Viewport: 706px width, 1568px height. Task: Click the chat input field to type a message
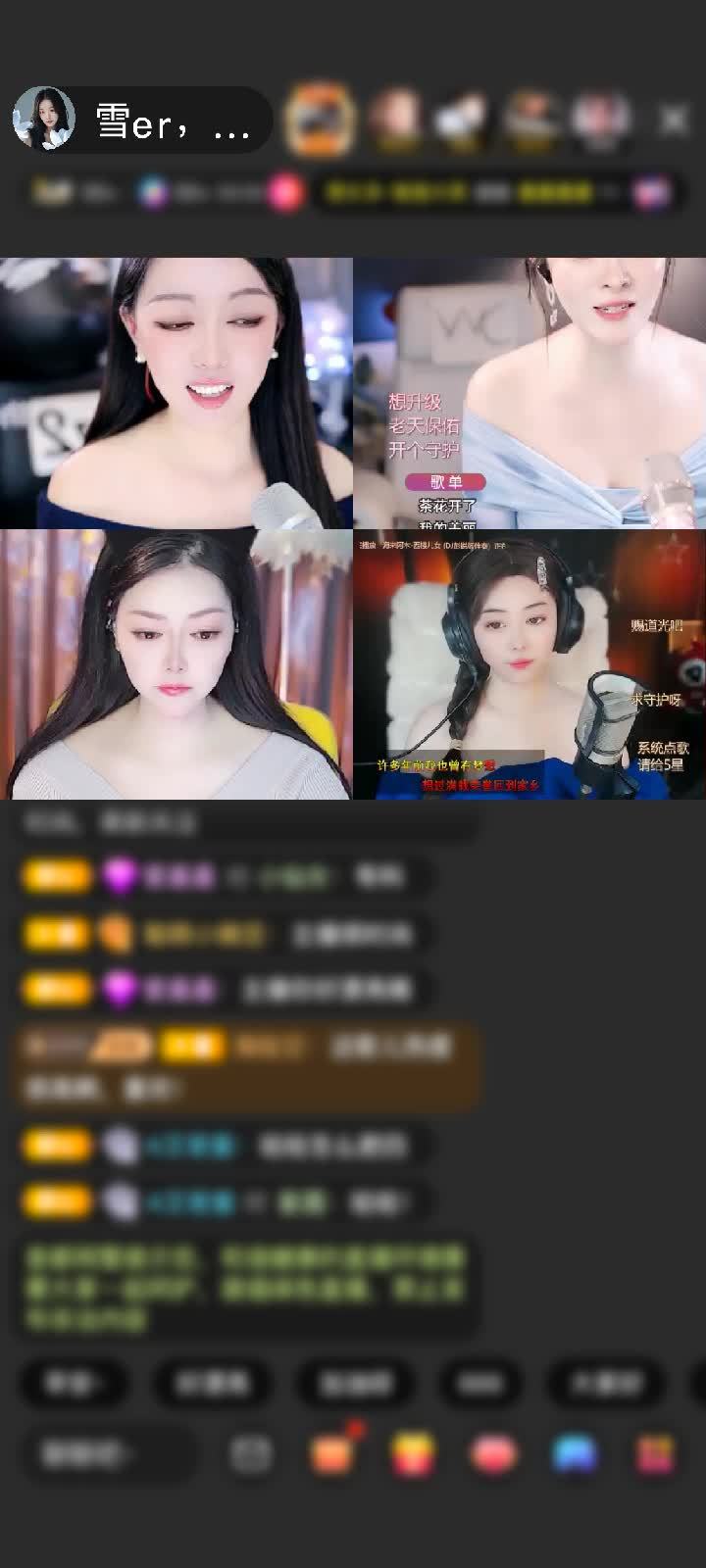pos(108,1451)
